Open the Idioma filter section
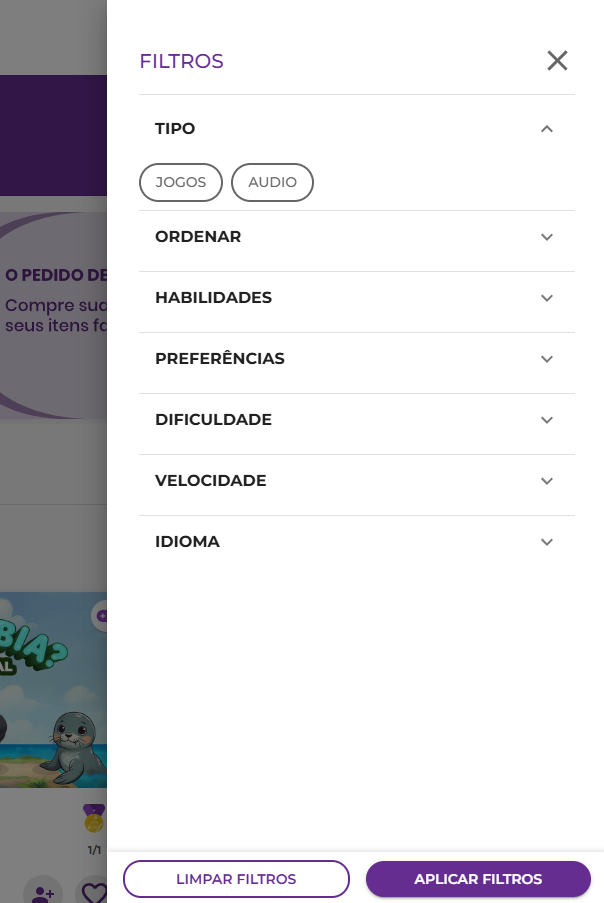This screenshot has height=903, width=604. click(356, 542)
